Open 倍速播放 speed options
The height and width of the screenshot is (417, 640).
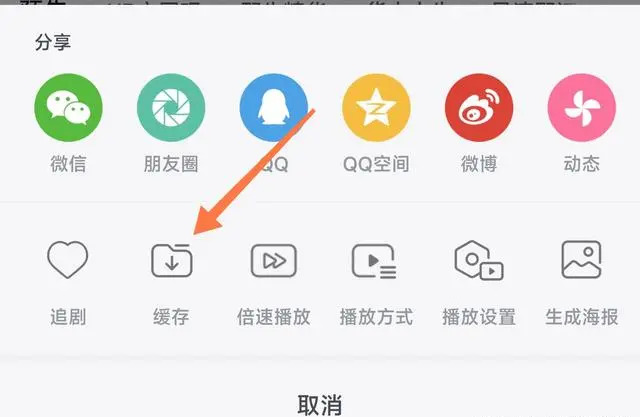point(273,262)
